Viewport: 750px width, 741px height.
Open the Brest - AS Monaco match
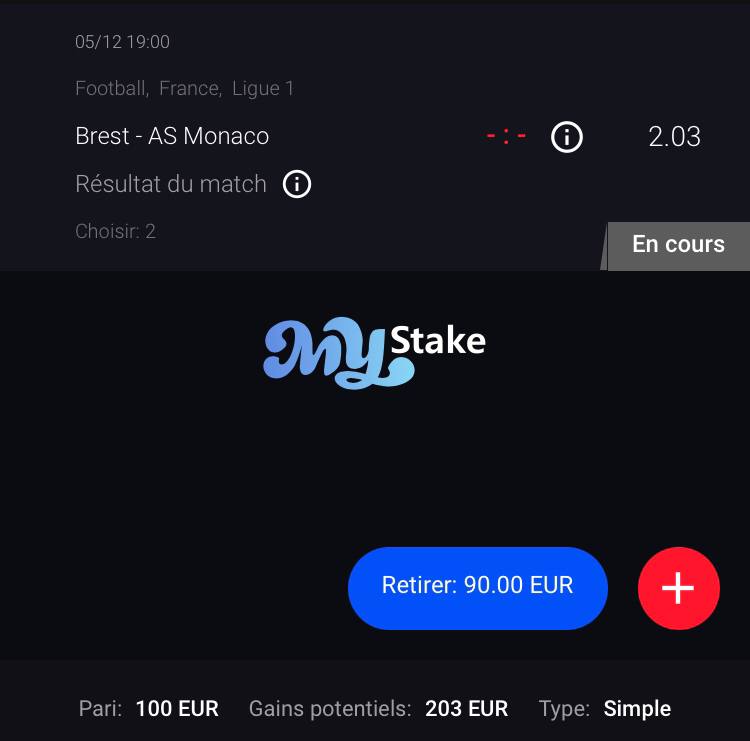[172, 136]
